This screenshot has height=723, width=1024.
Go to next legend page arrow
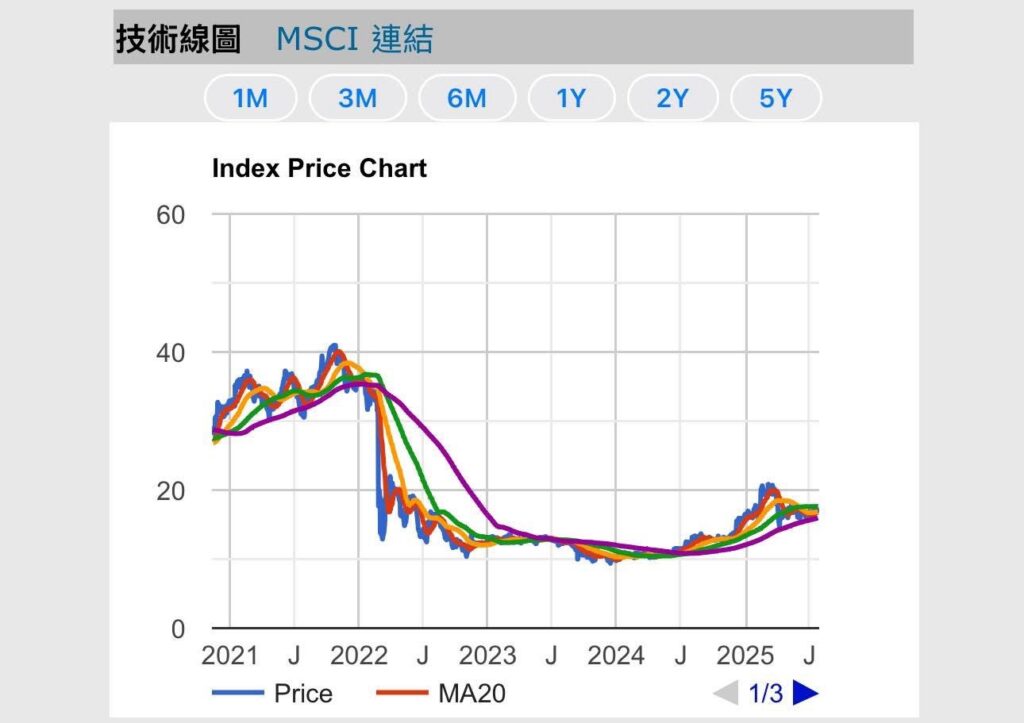(806, 693)
